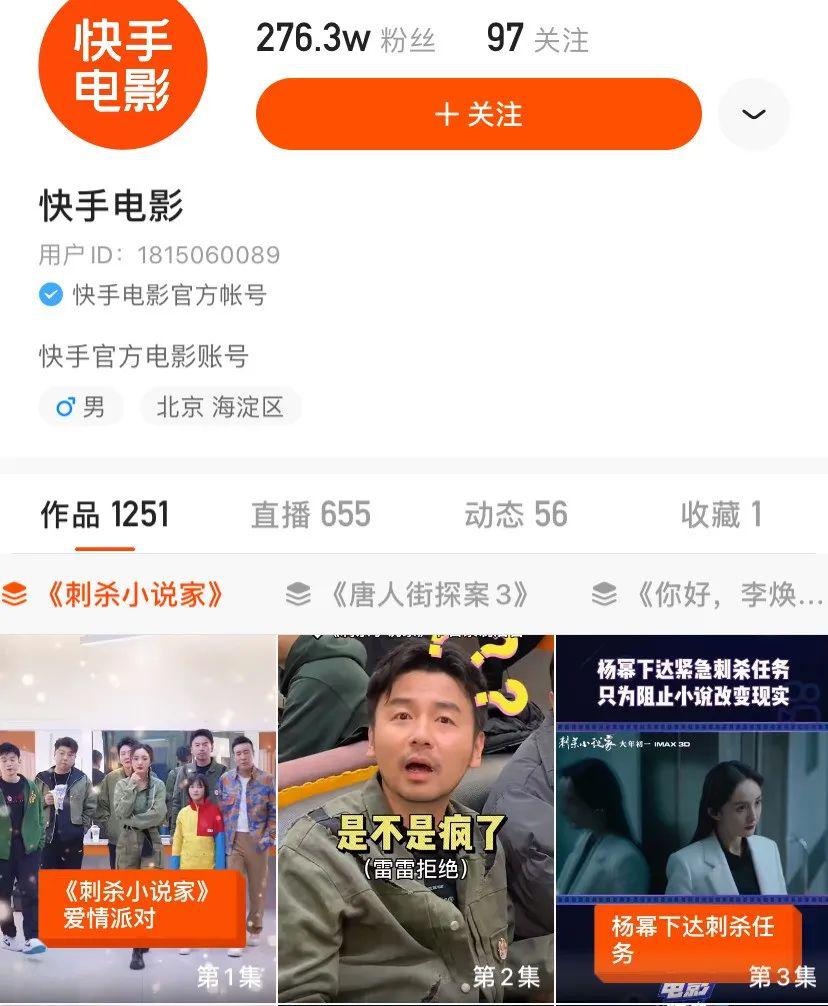Select the 《刺杀小说家》 collection
This screenshot has width=828, height=1006.
114,595
